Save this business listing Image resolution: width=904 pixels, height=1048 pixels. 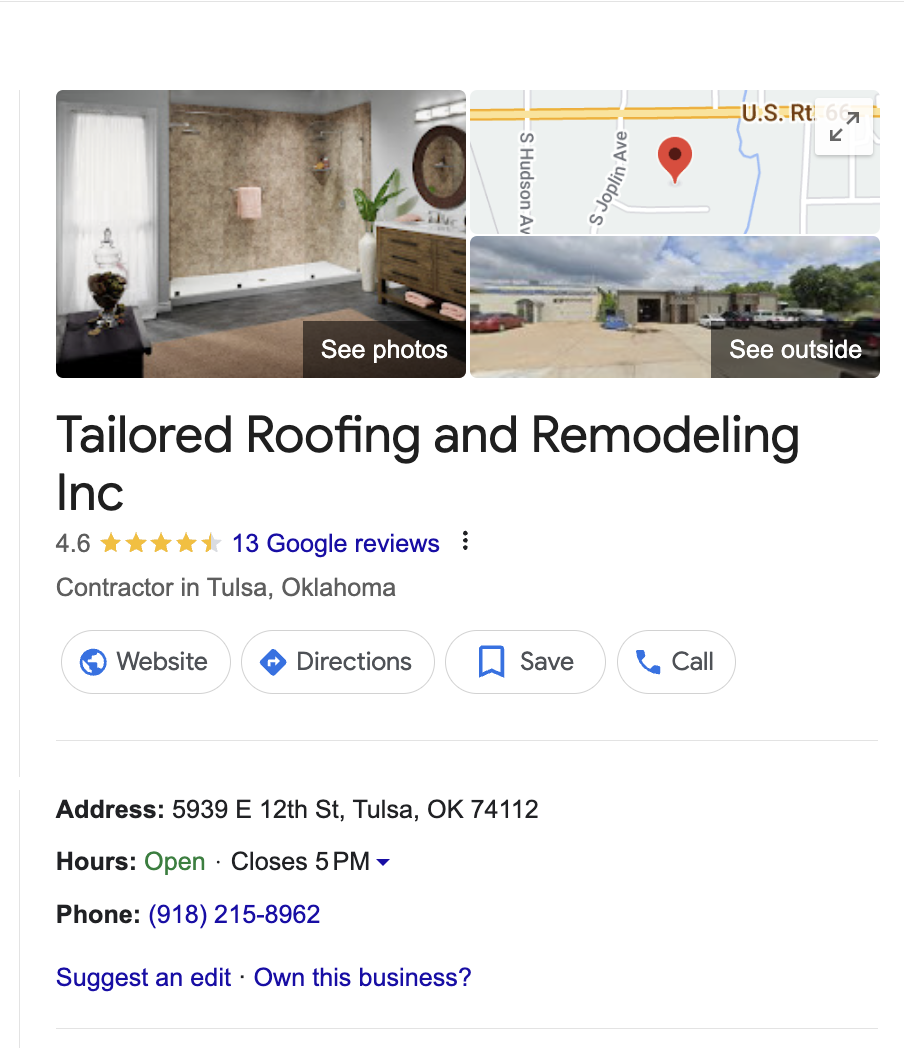coord(525,662)
